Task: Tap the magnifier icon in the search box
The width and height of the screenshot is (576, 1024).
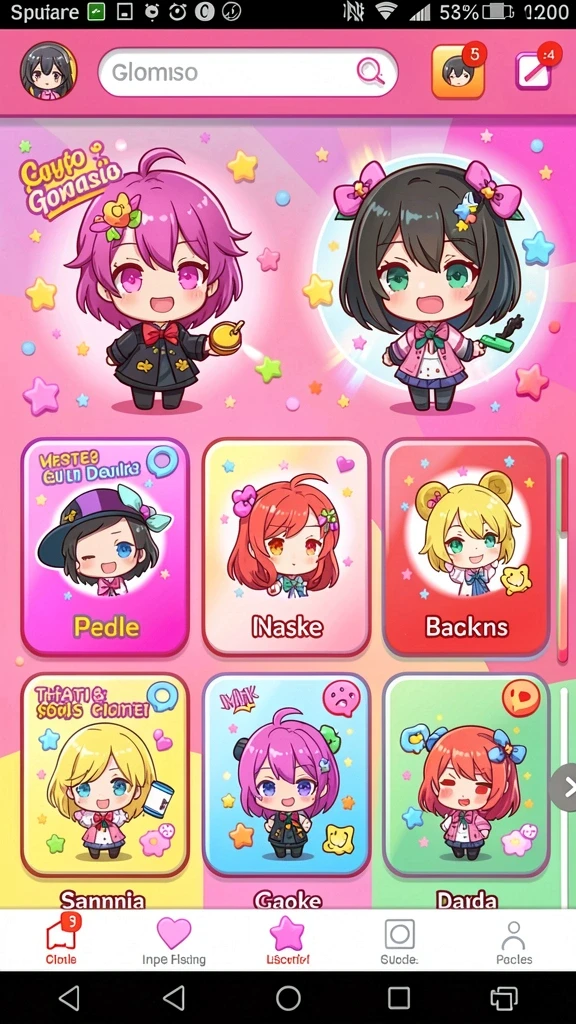Action: click(x=370, y=72)
